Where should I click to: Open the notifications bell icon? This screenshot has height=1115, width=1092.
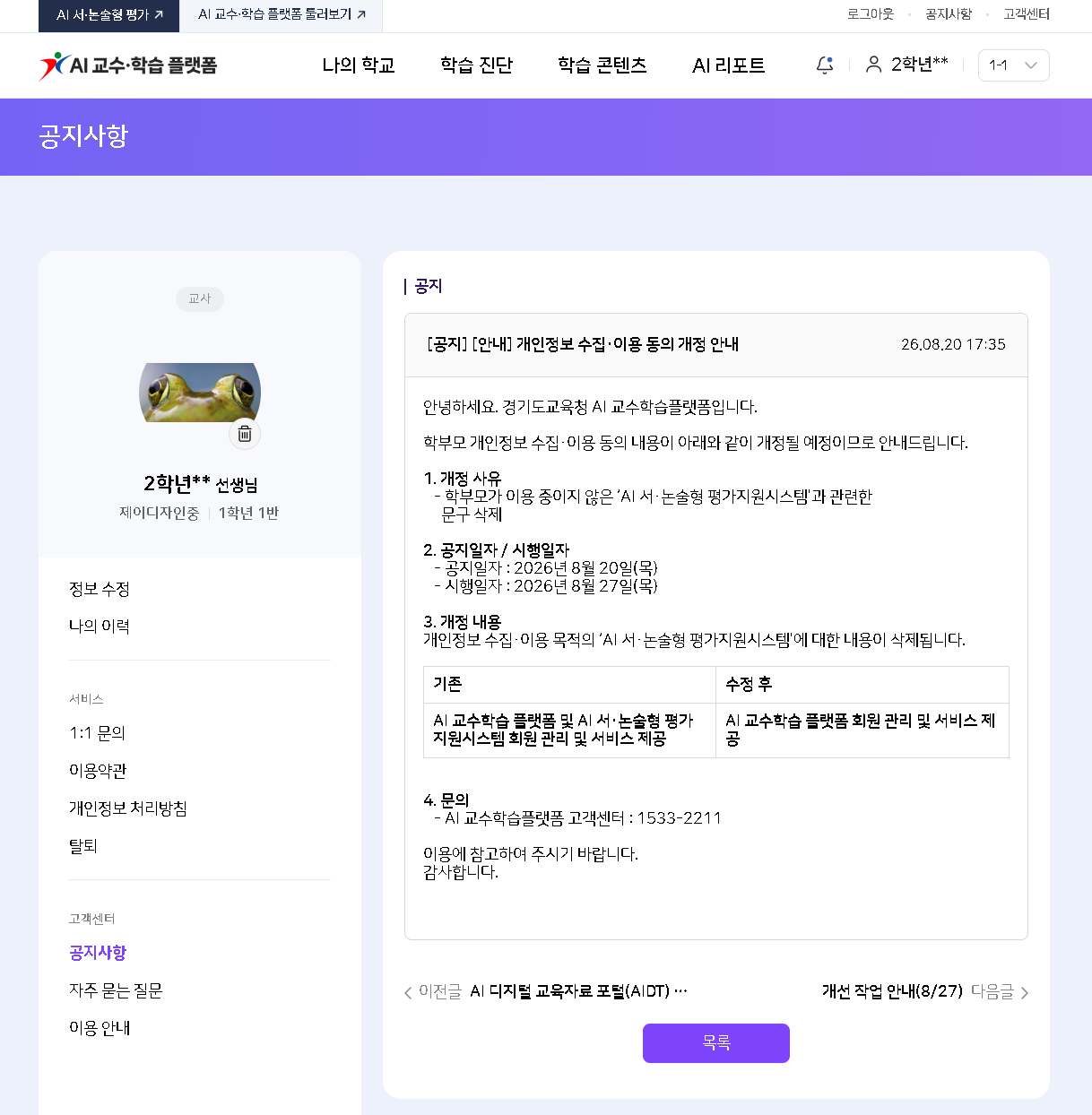(x=825, y=65)
